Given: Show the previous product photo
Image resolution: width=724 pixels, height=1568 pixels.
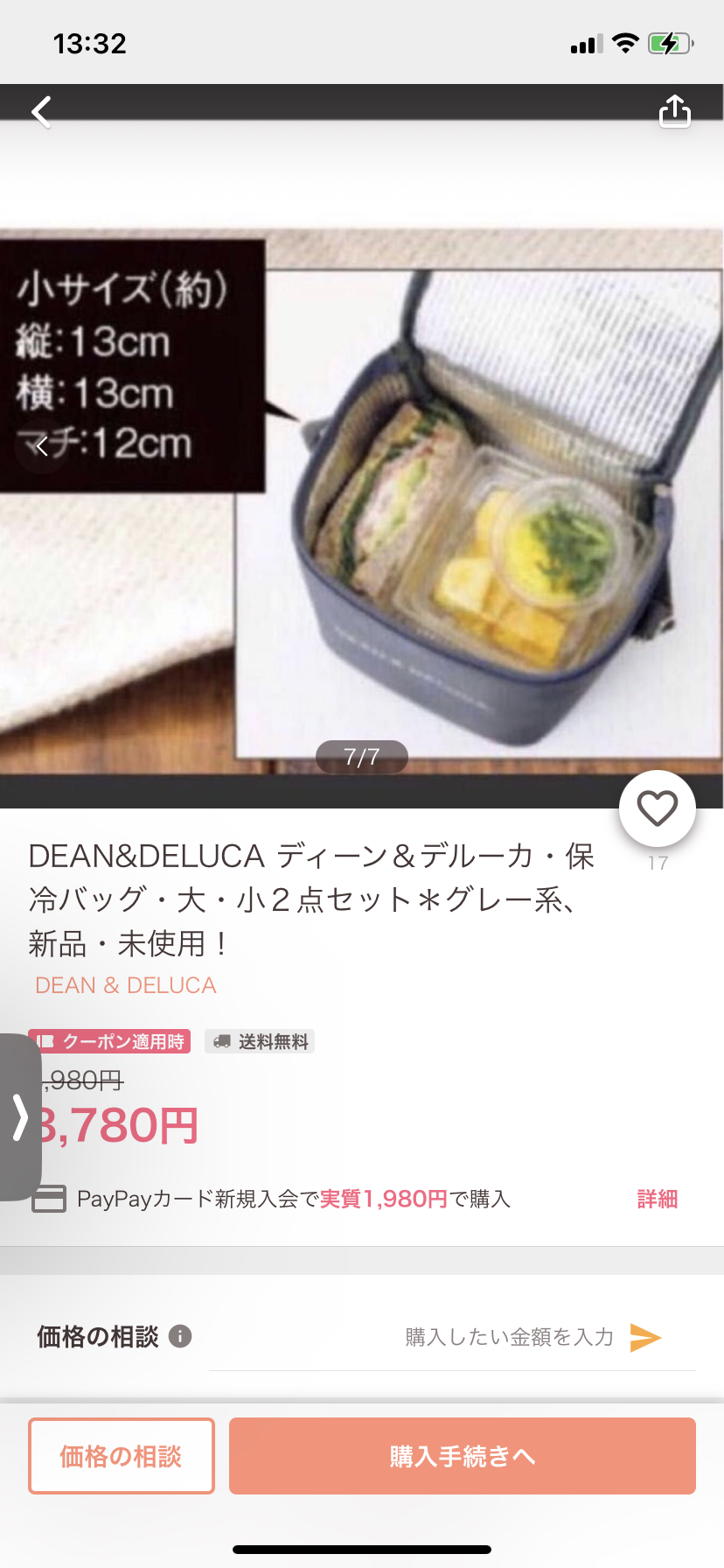Looking at the screenshot, I should pos(42,447).
